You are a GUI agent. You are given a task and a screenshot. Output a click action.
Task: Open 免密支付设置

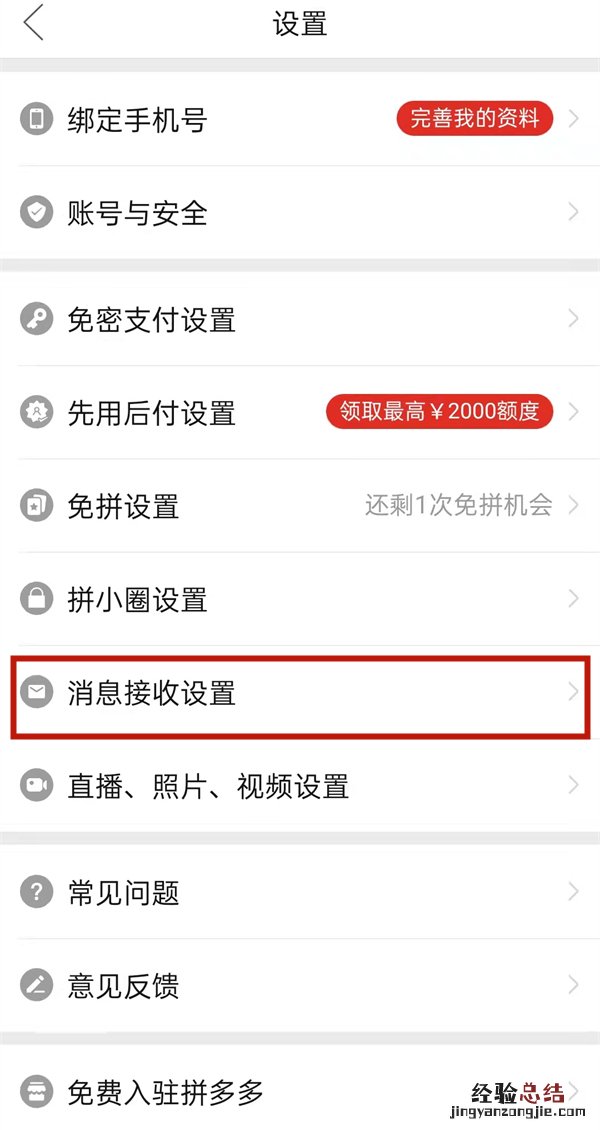pos(151,320)
